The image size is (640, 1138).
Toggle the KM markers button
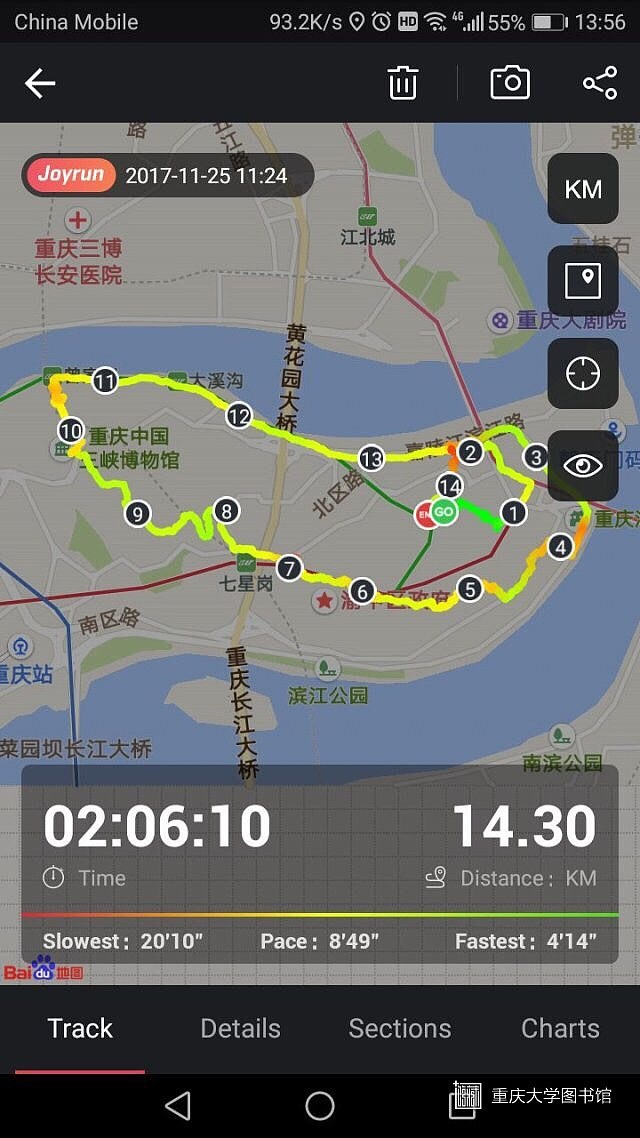(583, 189)
